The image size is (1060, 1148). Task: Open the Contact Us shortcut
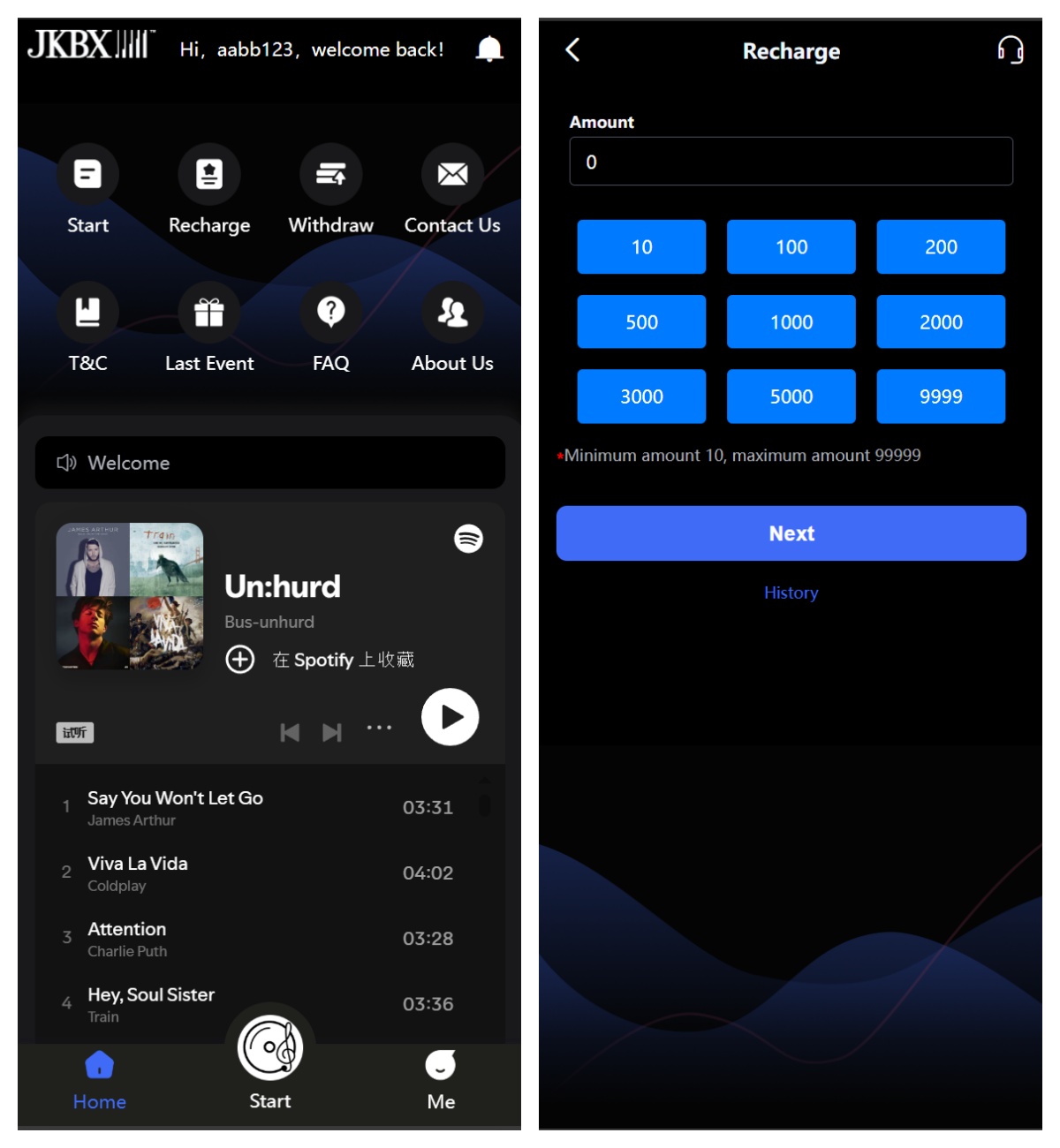[x=452, y=175]
